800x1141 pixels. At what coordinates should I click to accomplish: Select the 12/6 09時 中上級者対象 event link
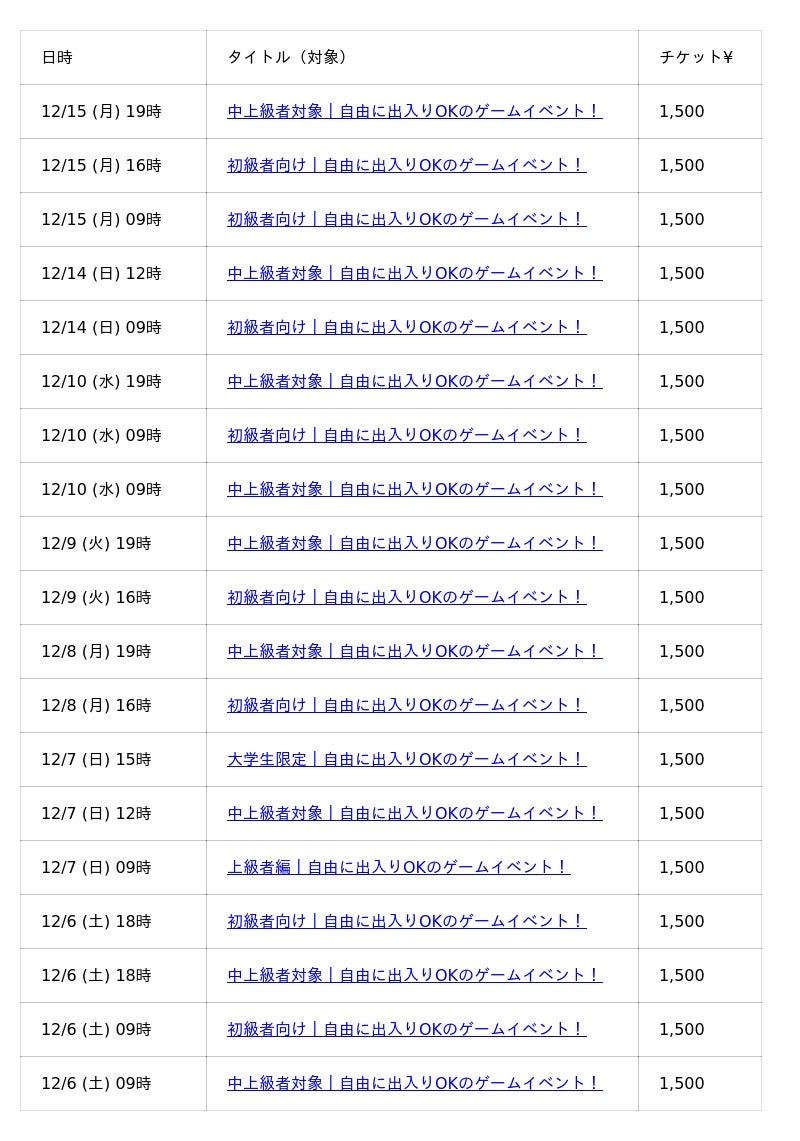pos(414,1083)
